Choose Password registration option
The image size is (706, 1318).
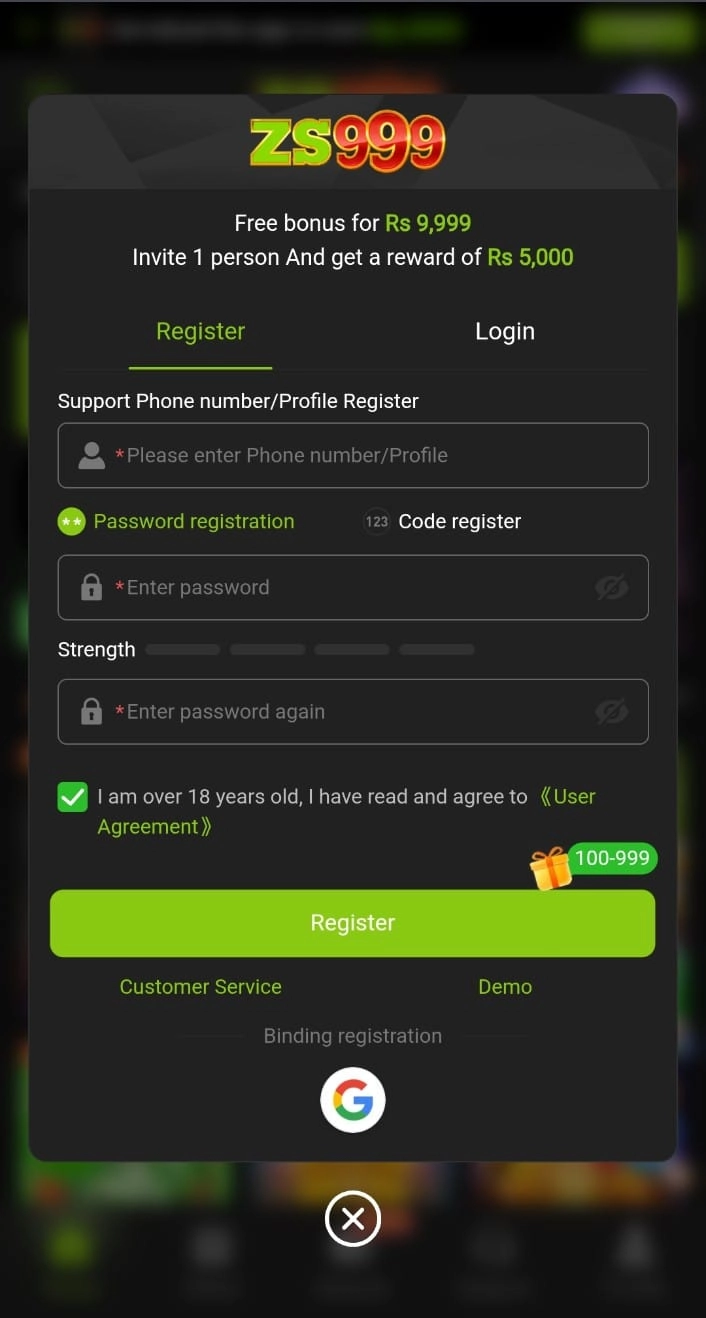(x=177, y=522)
